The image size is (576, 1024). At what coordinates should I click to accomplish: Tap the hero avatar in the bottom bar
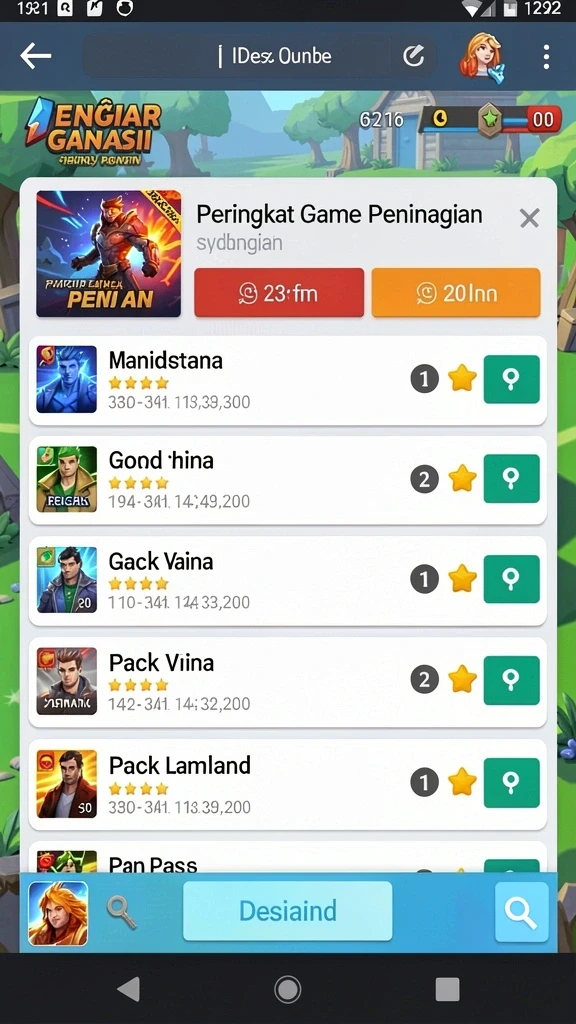point(58,913)
